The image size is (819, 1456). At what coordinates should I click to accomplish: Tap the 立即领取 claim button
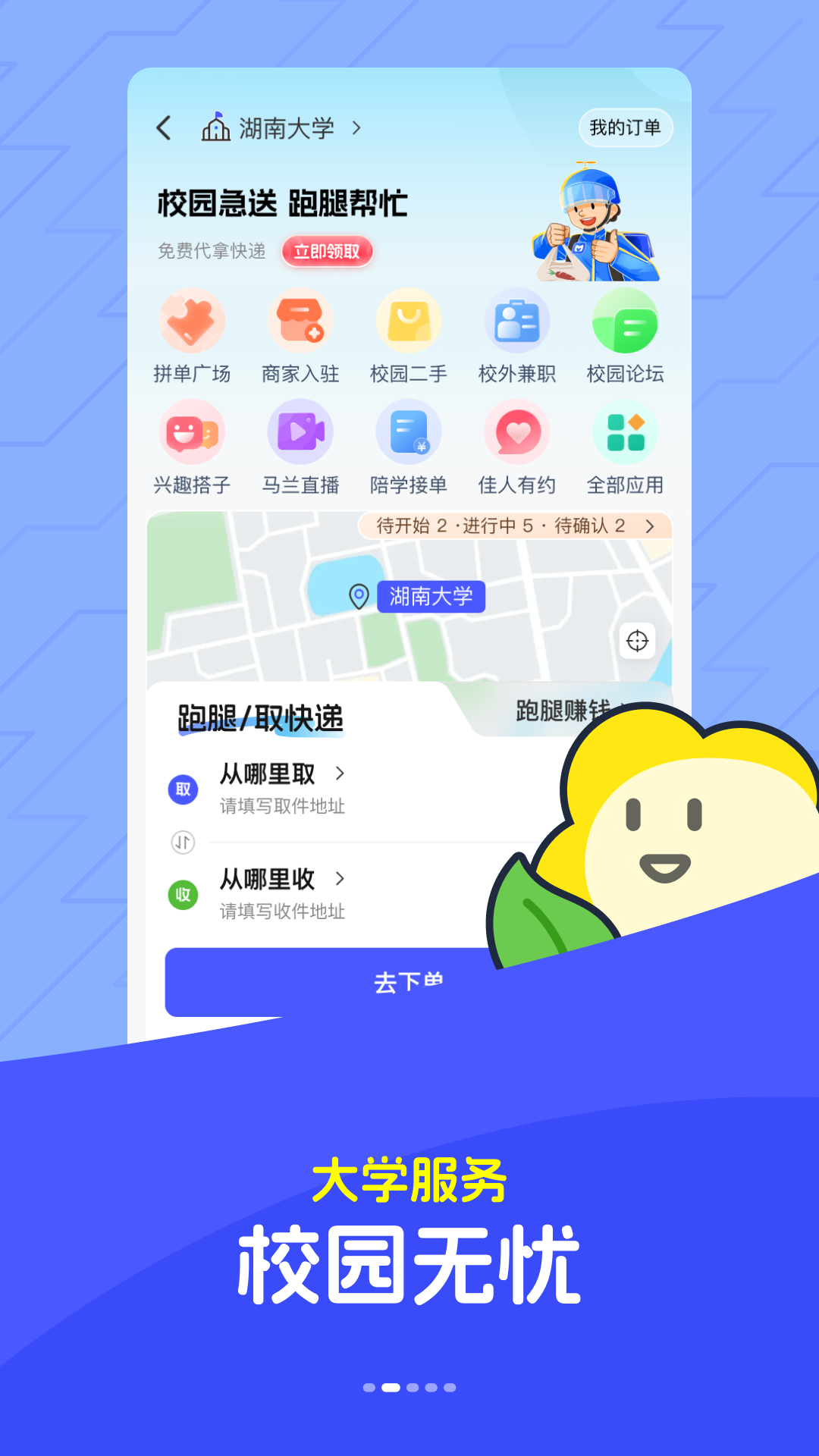[x=328, y=250]
